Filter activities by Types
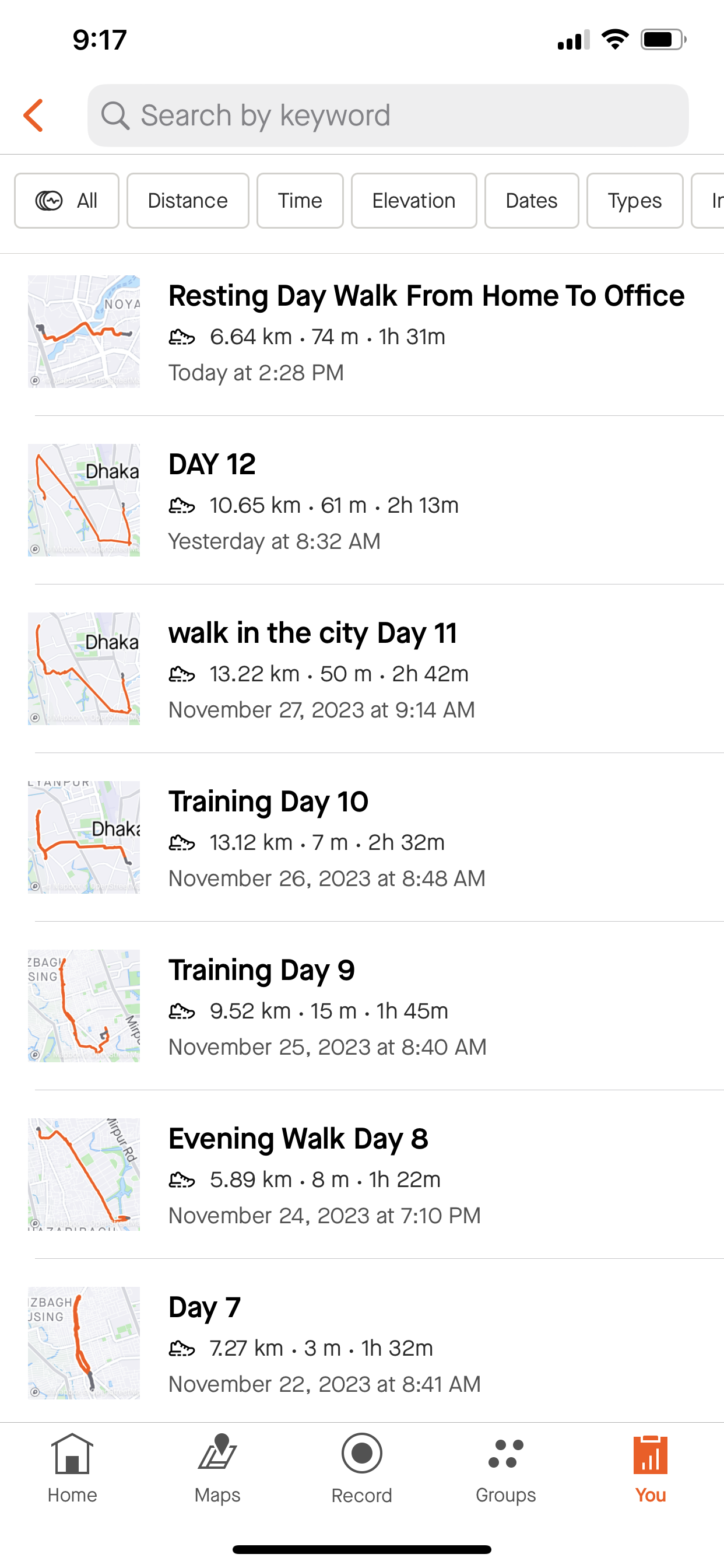724x1568 pixels. pyautogui.click(x=635, y=200)
